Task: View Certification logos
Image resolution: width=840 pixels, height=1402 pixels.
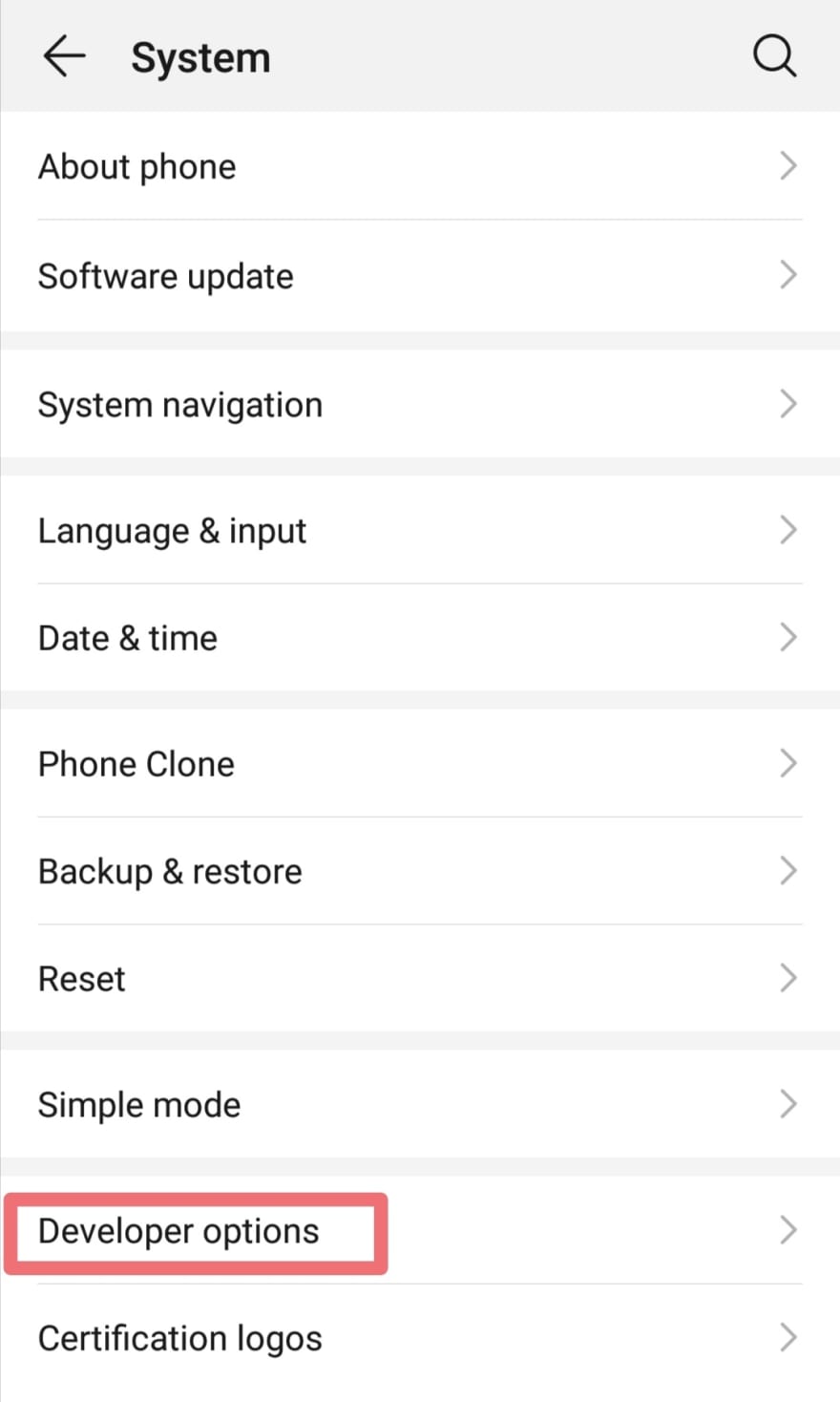Action: click(420, 1338)
